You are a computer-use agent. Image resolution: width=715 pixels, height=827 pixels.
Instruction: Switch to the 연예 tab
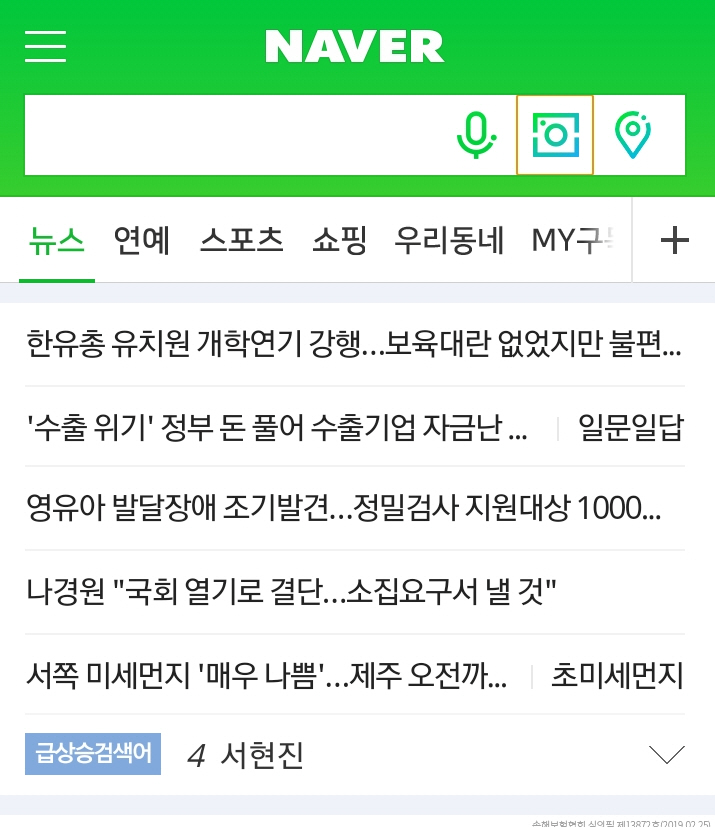point(141,241)
